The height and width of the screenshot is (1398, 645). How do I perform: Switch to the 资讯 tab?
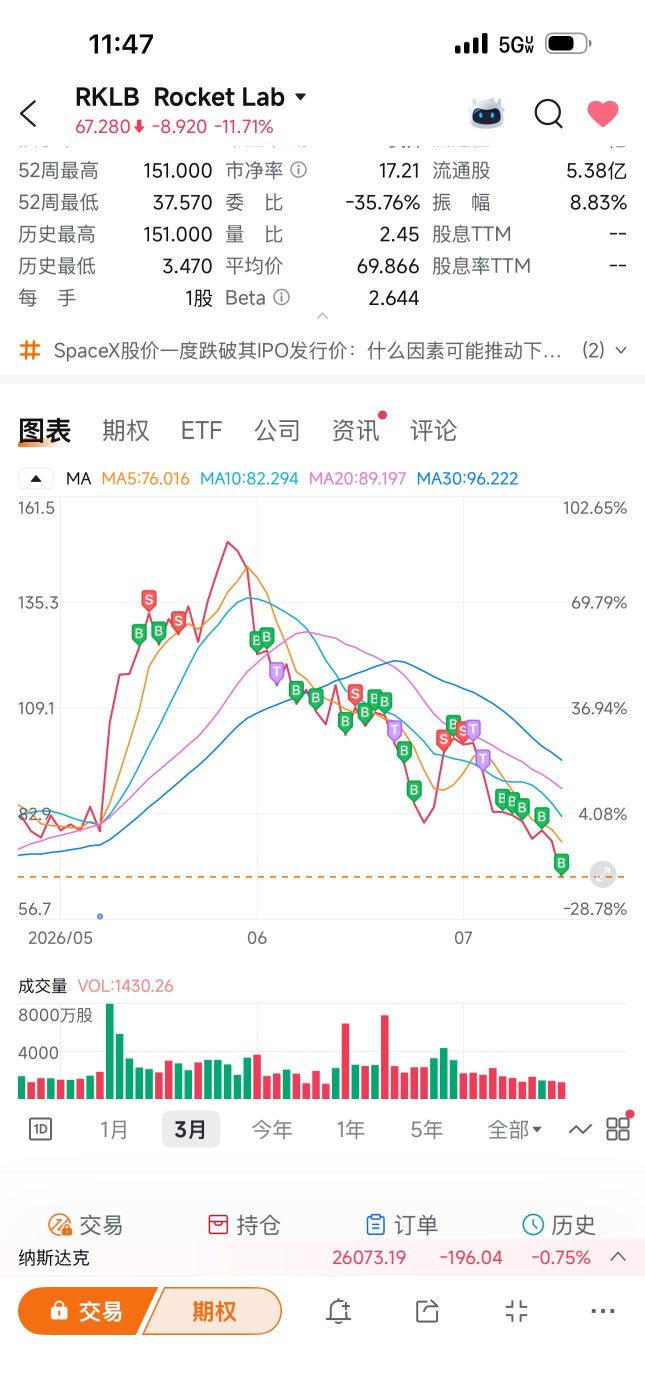pyautogui.click(x=356, y=431)
